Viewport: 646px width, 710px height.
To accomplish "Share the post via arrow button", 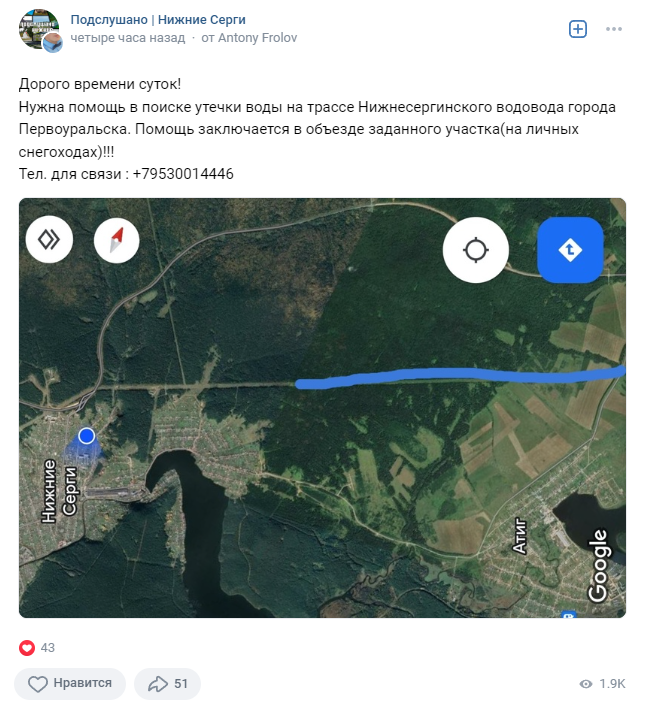I will point(167,684).
